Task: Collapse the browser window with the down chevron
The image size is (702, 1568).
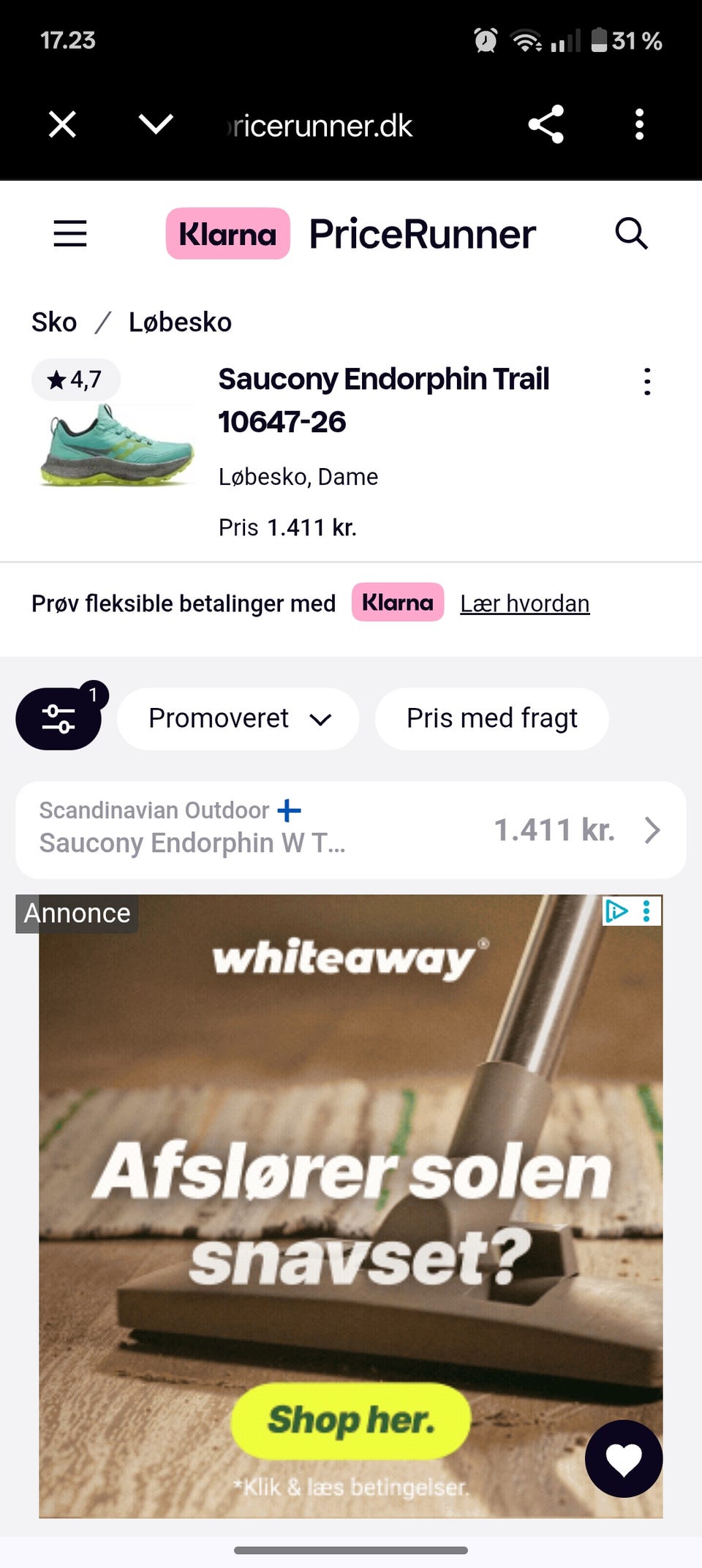Action: [154, 124]
